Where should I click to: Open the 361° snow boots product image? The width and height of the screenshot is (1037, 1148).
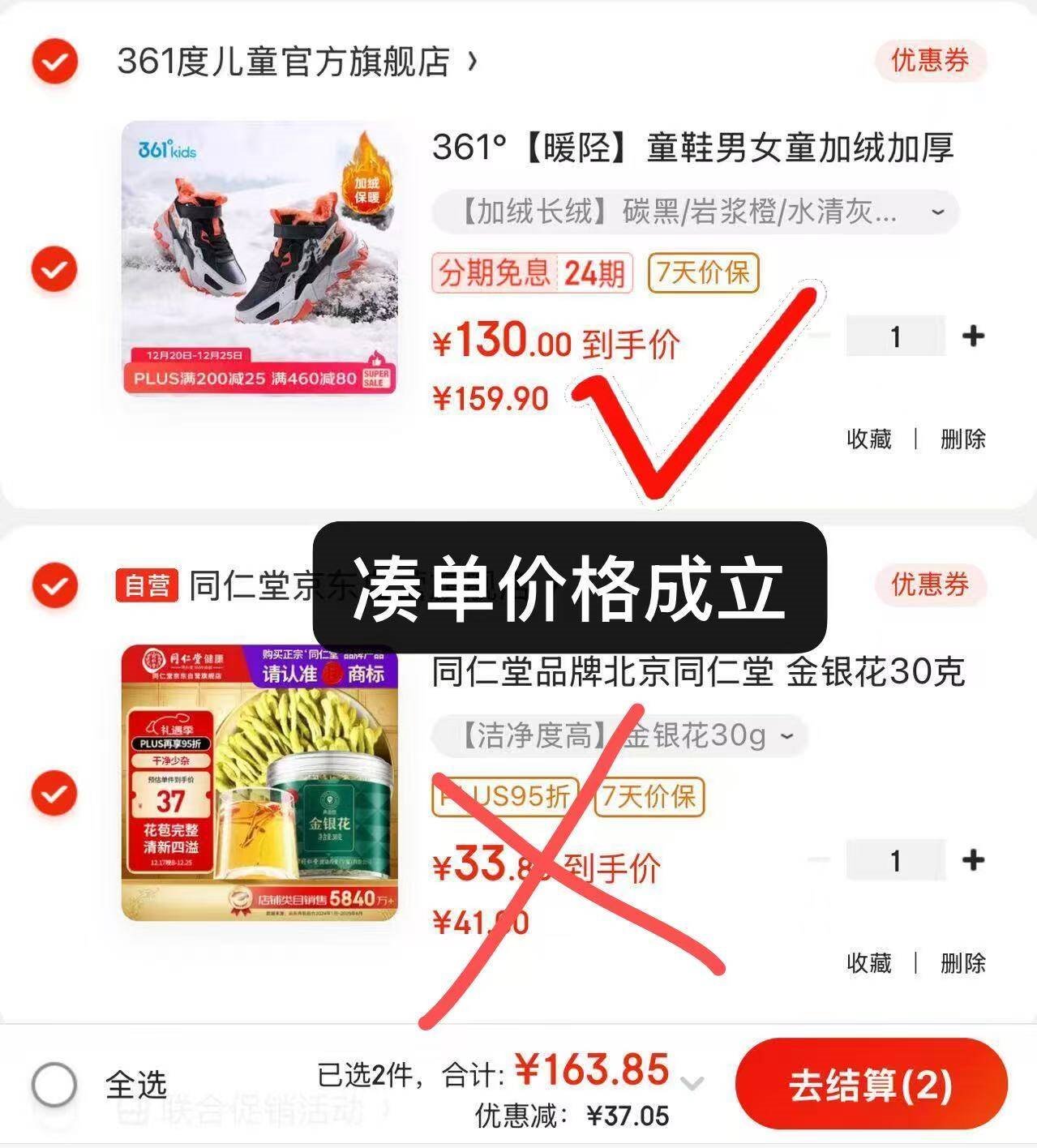click(259, 258)
